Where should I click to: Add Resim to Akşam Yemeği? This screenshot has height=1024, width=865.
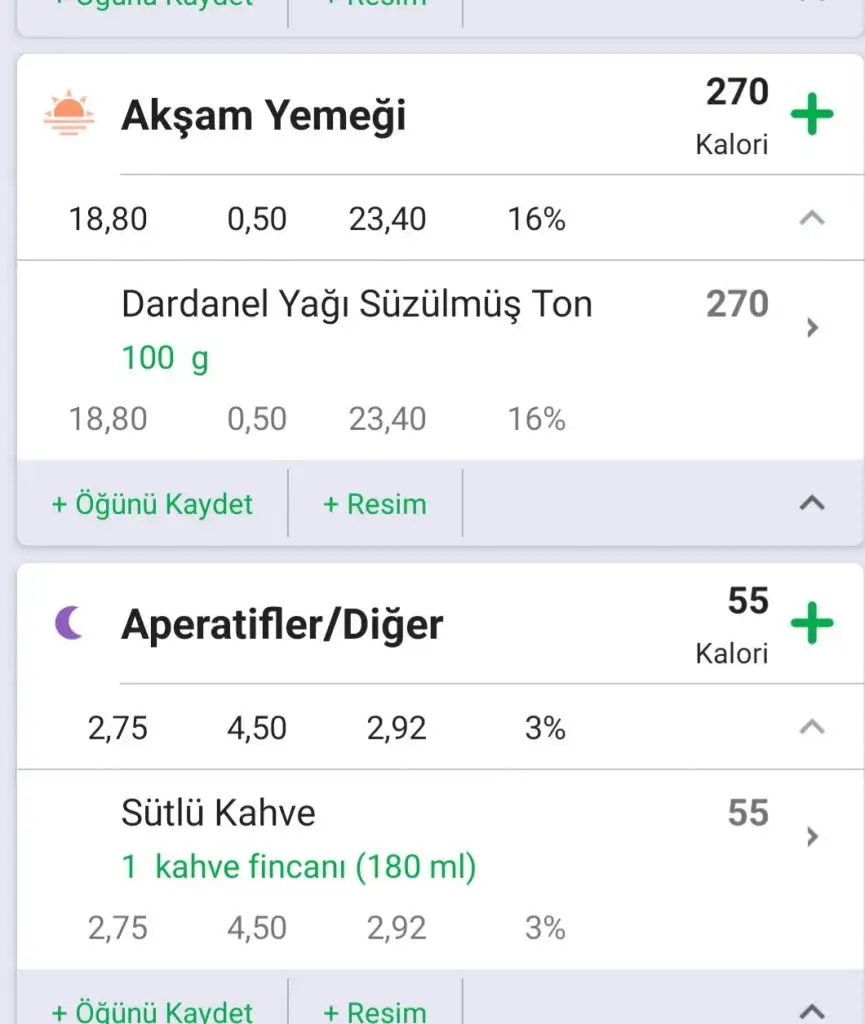pyautogui.click(x=374, y=504)
